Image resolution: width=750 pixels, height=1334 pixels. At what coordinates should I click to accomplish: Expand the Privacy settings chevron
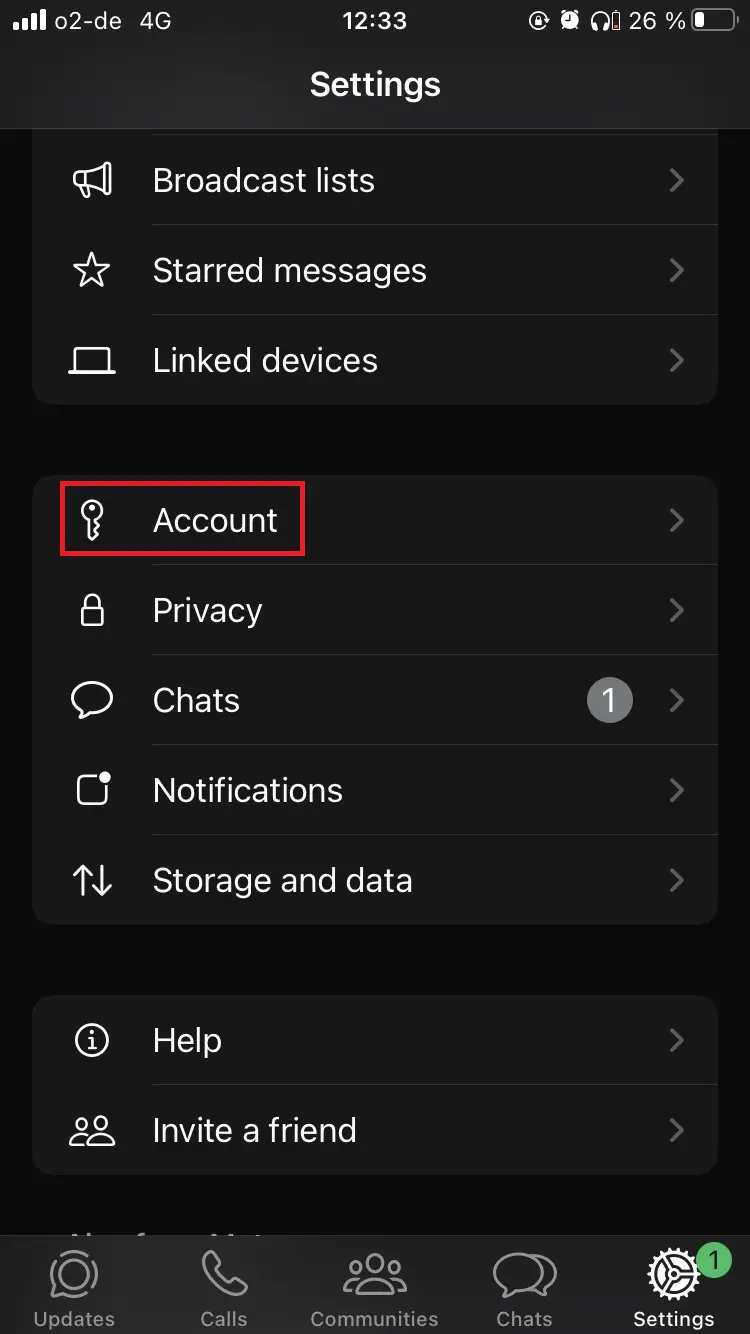click(x=677, y=610)
